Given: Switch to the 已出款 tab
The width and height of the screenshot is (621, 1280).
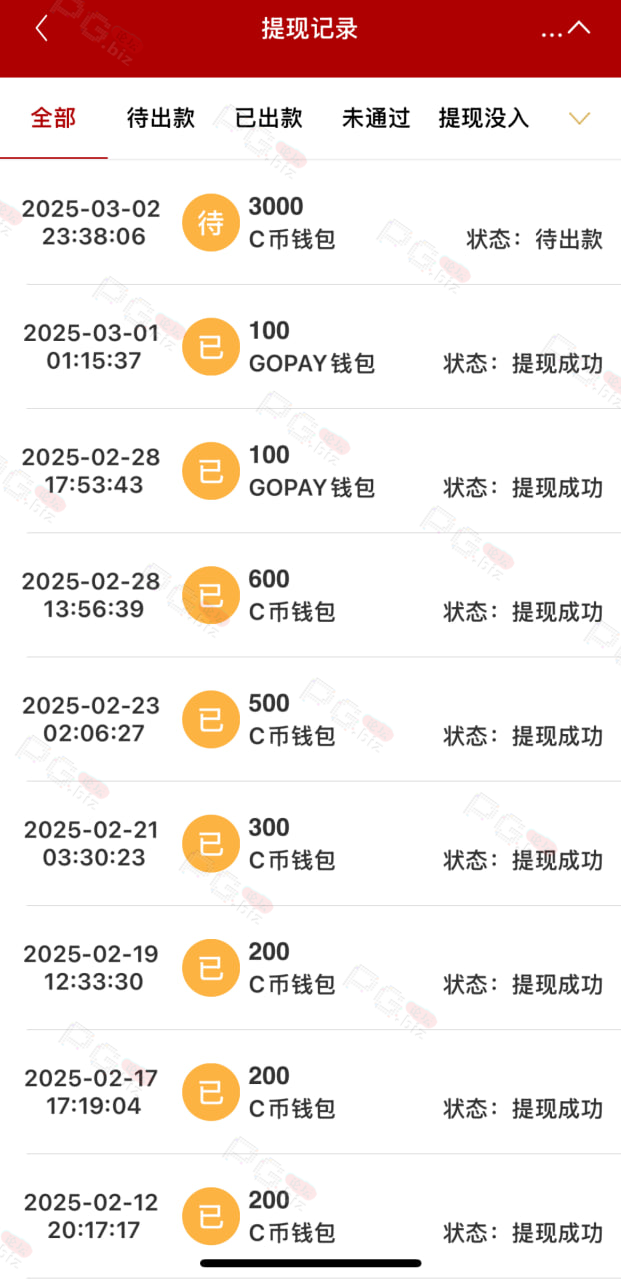Looking at the screenshot, I should pos(268,118).
